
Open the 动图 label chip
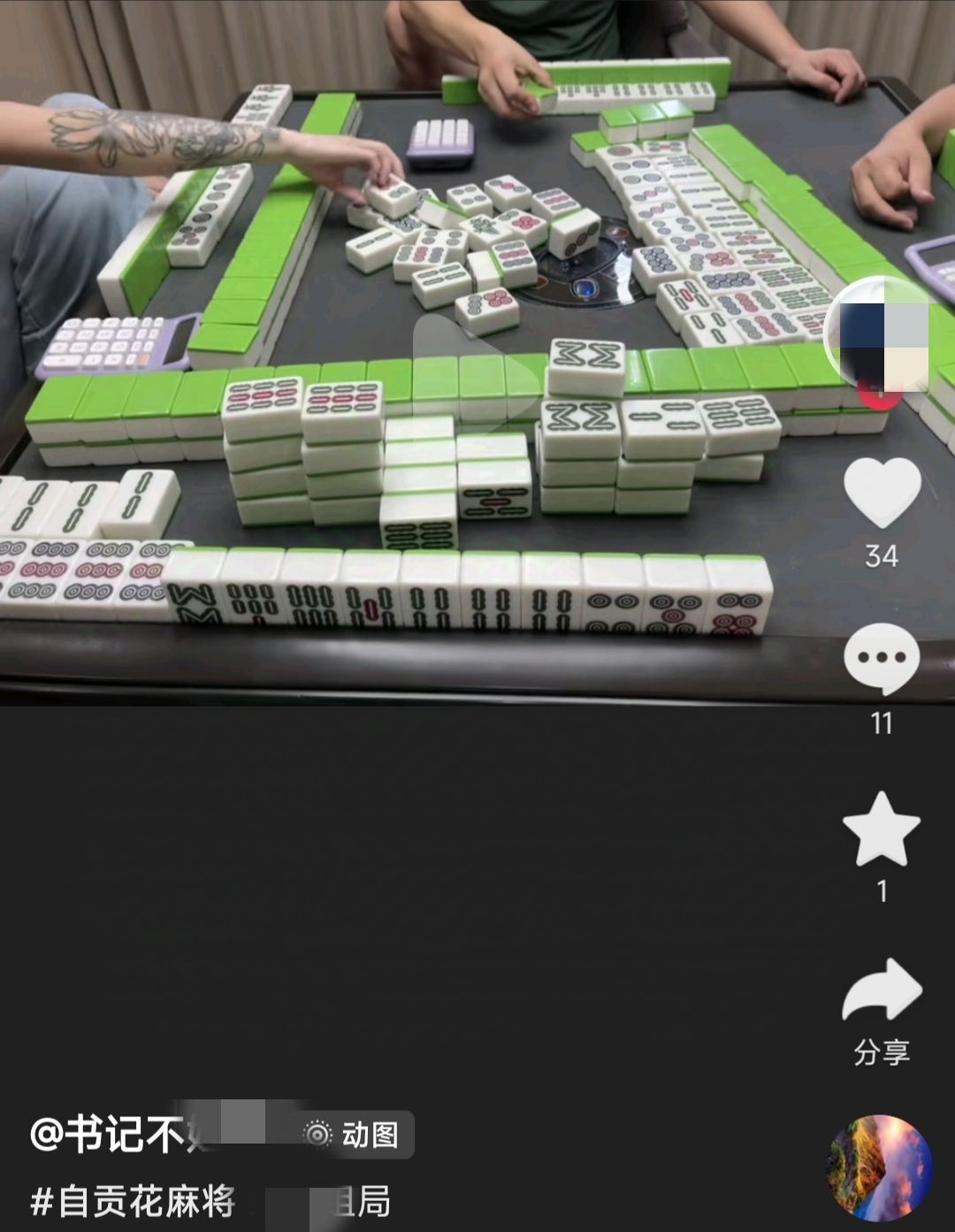tap(354, 1135)
